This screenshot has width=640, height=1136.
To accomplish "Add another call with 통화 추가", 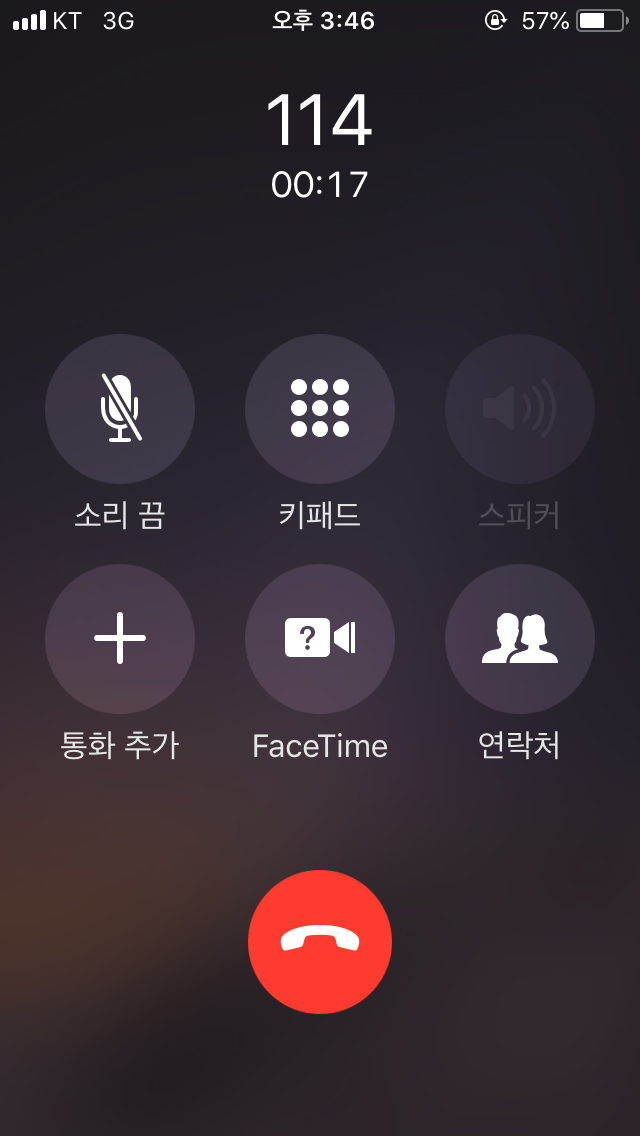I will [120, 639].
